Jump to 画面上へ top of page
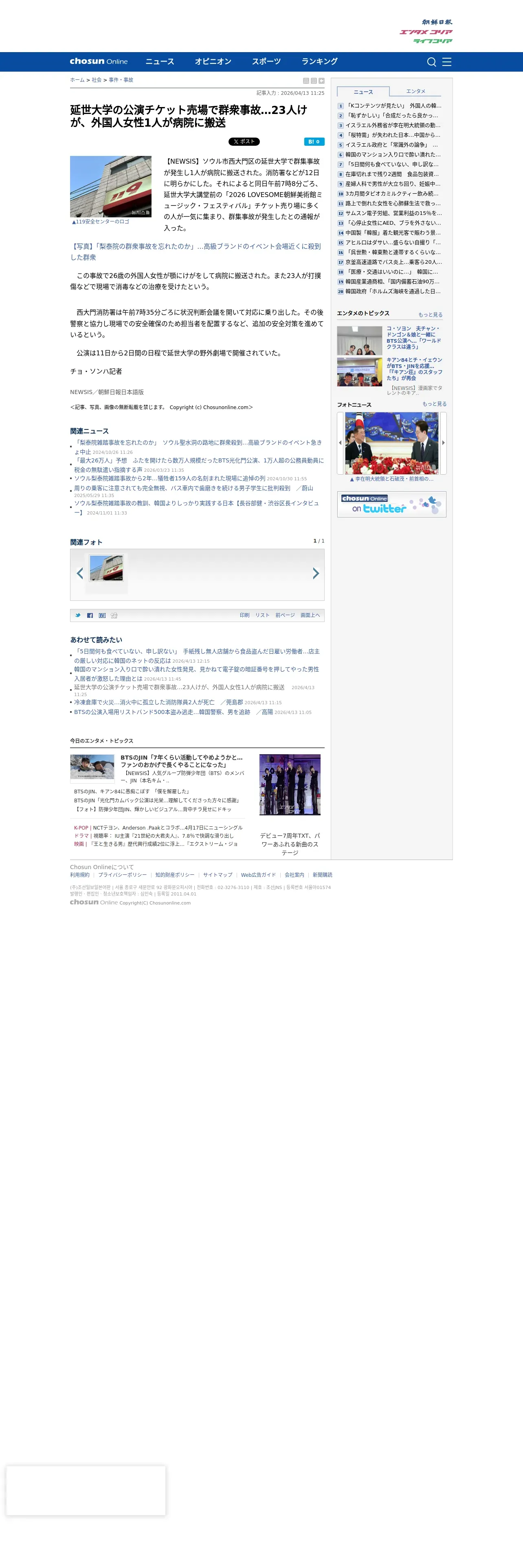 click(310, 615)
